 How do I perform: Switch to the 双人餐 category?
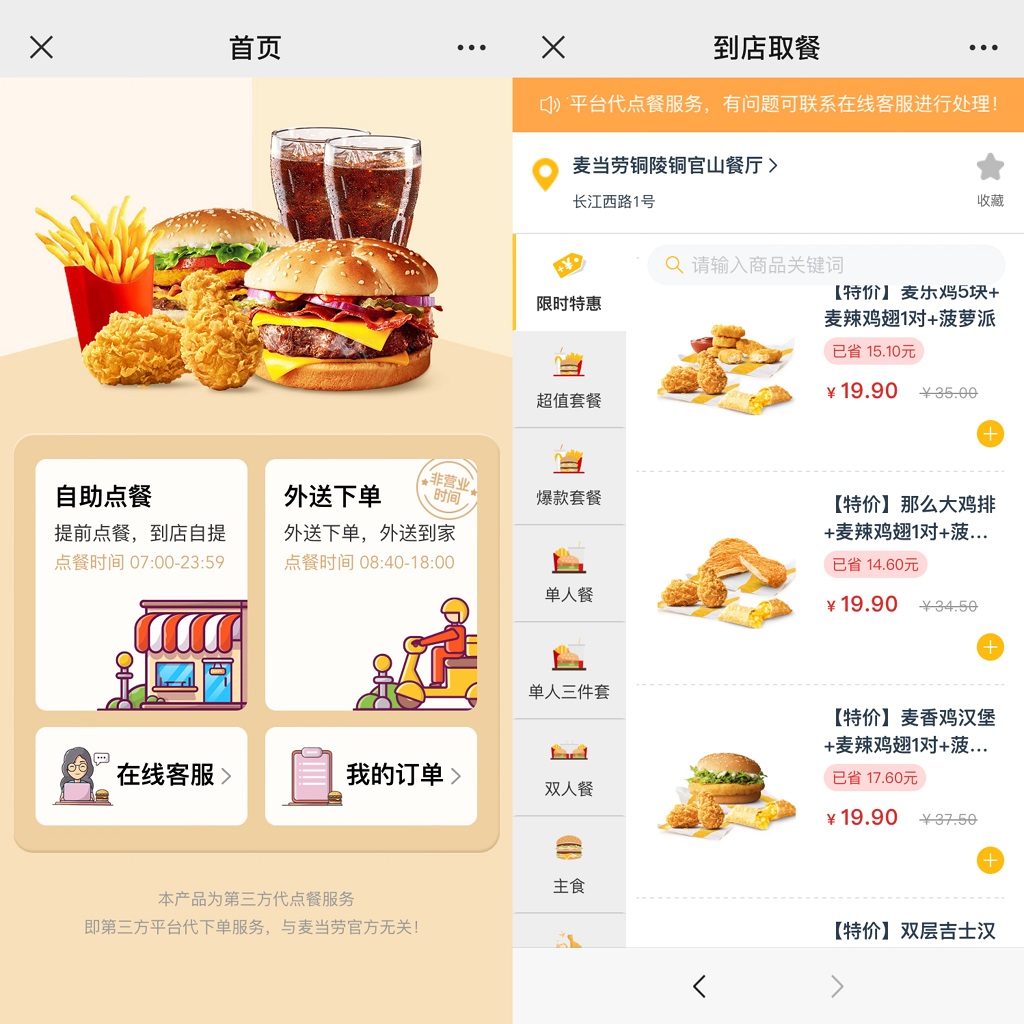569,768
